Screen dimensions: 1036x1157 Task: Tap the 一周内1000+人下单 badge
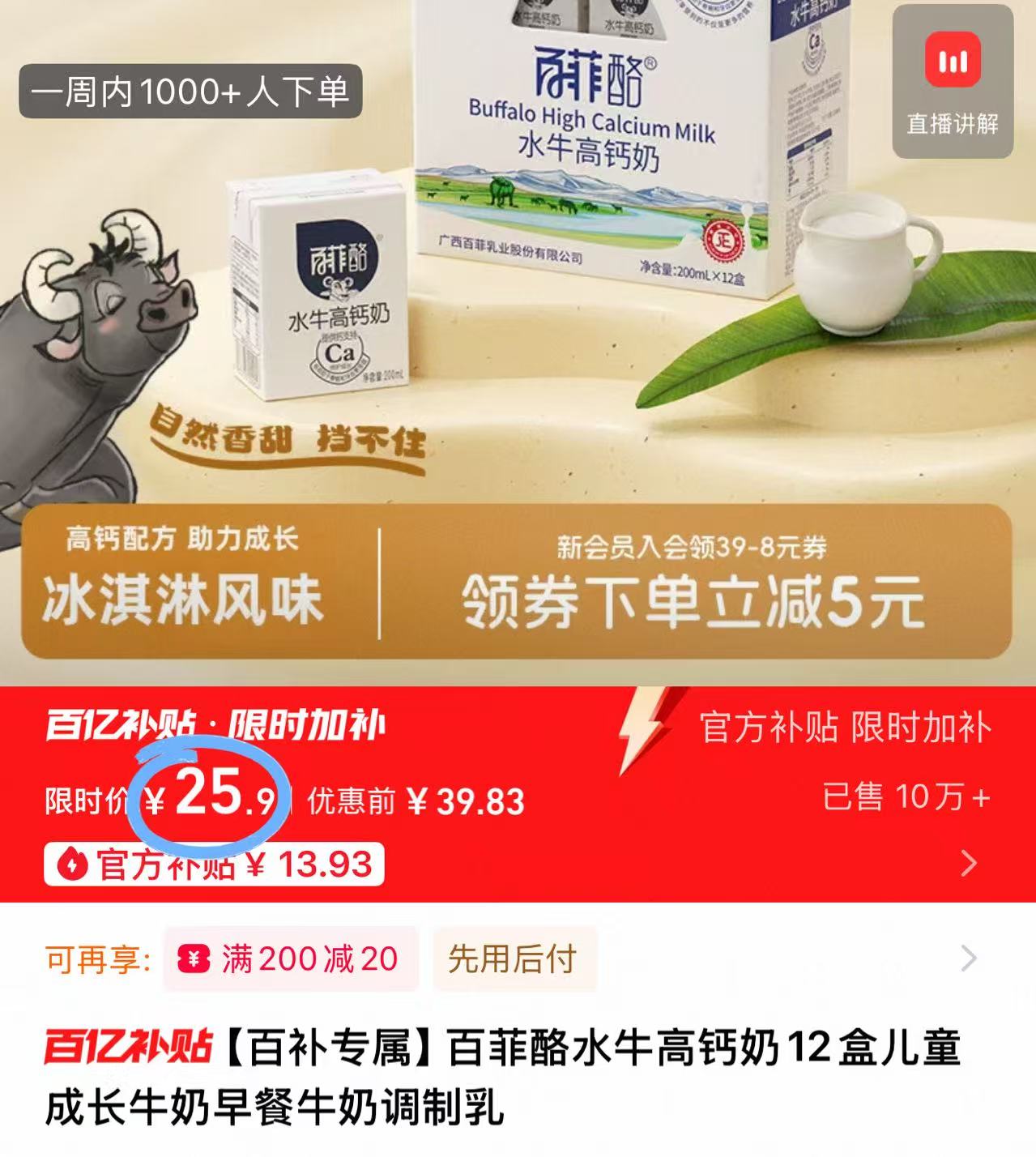point(190,92)
